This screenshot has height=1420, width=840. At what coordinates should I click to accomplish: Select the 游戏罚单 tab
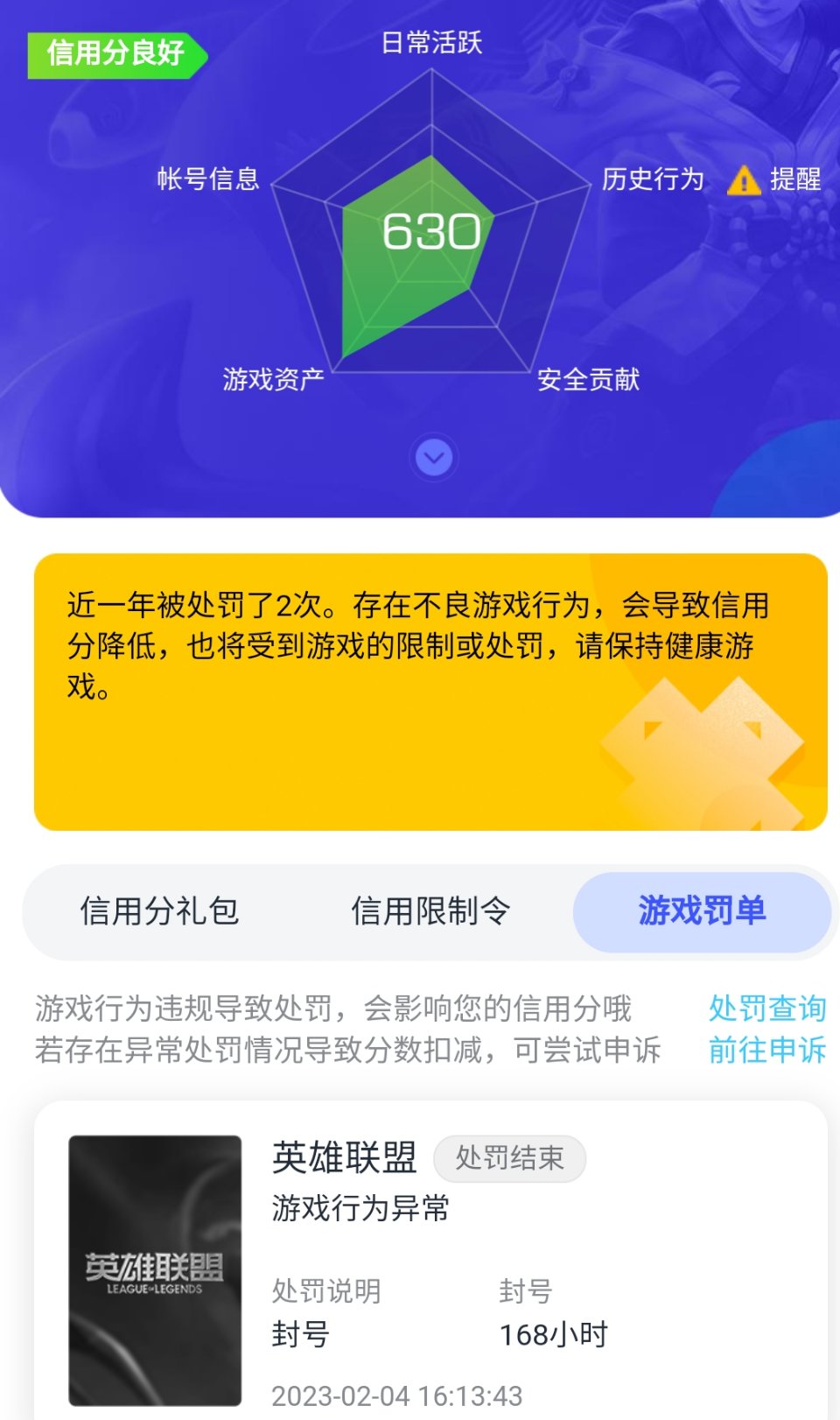(702, 911)
